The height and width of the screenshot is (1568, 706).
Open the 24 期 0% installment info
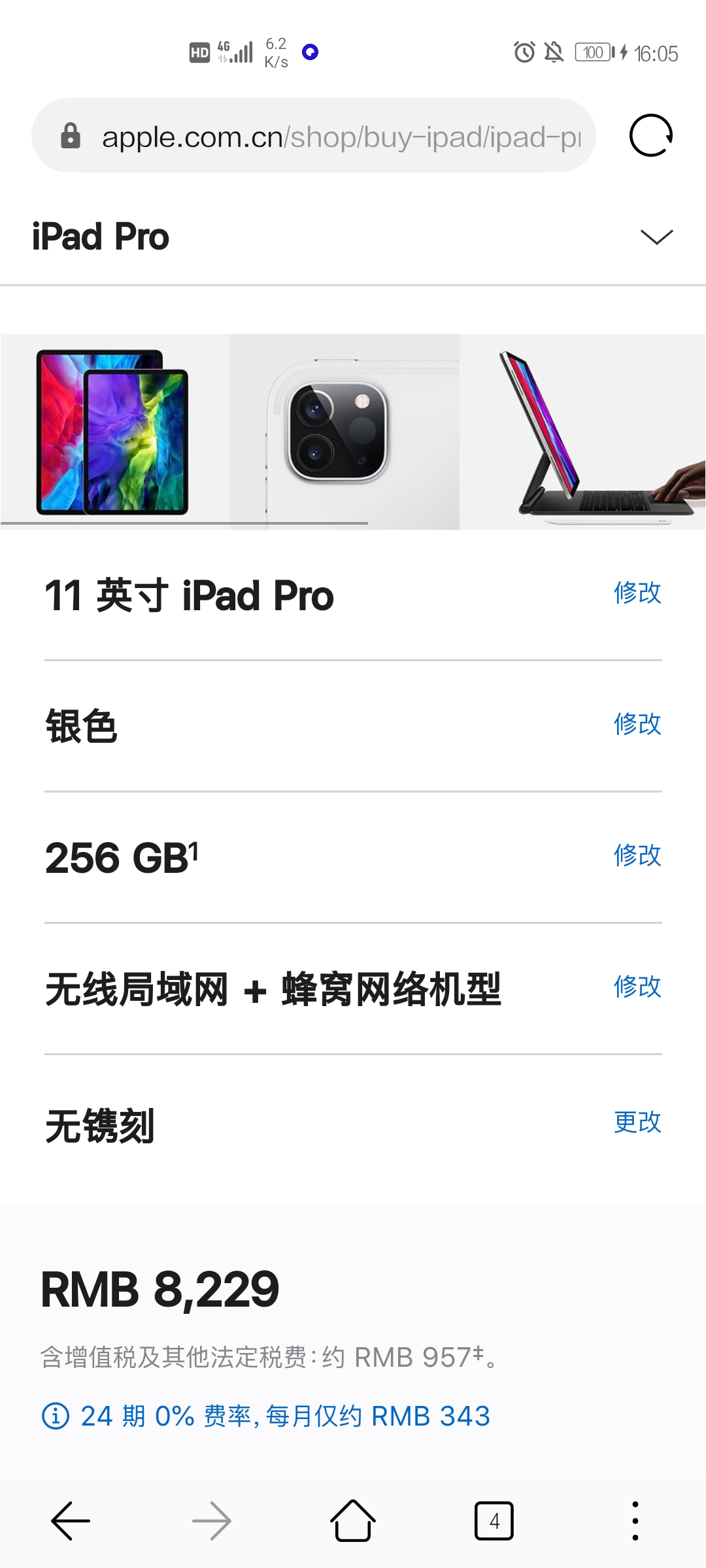coord(265,1416)
